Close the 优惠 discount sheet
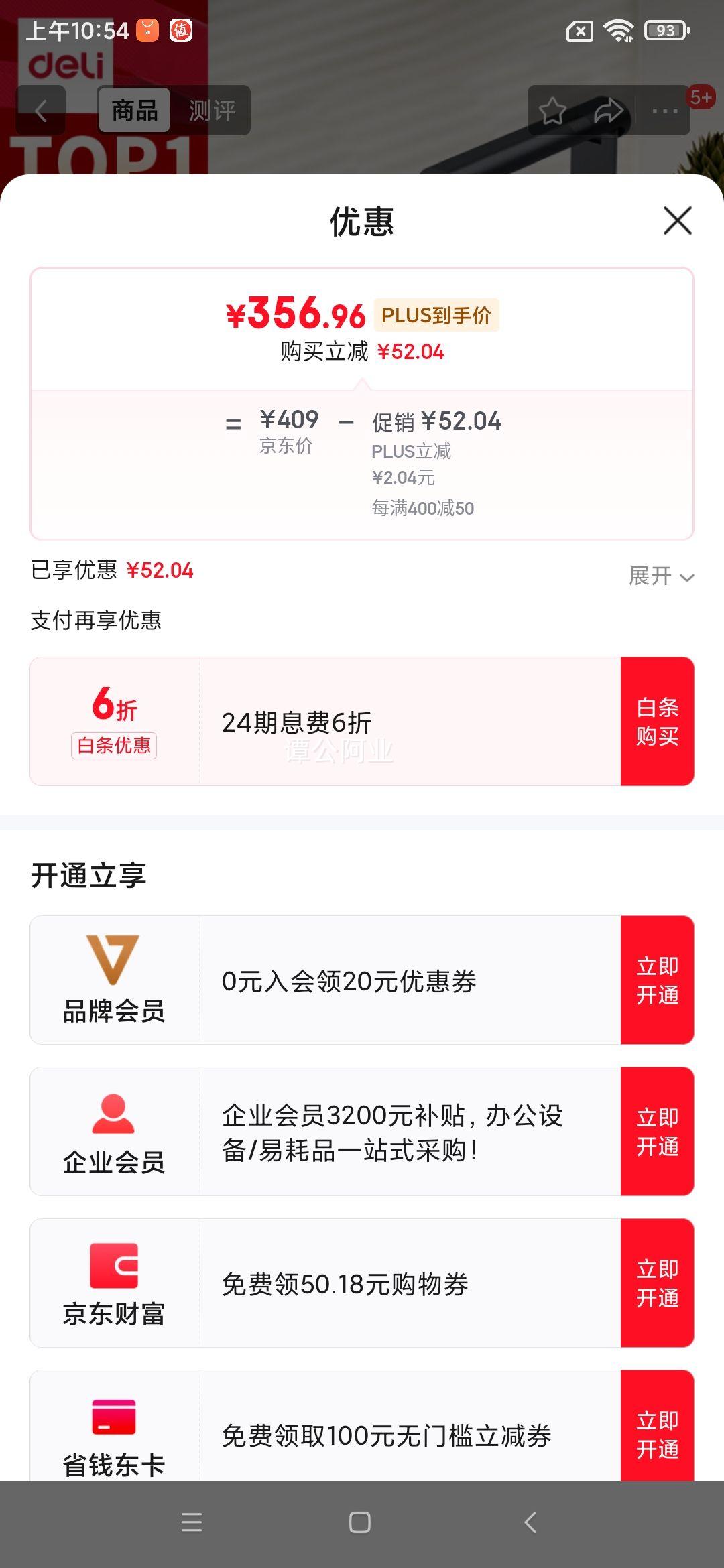This screenshot has height=1568, width=724. point(677,220)
